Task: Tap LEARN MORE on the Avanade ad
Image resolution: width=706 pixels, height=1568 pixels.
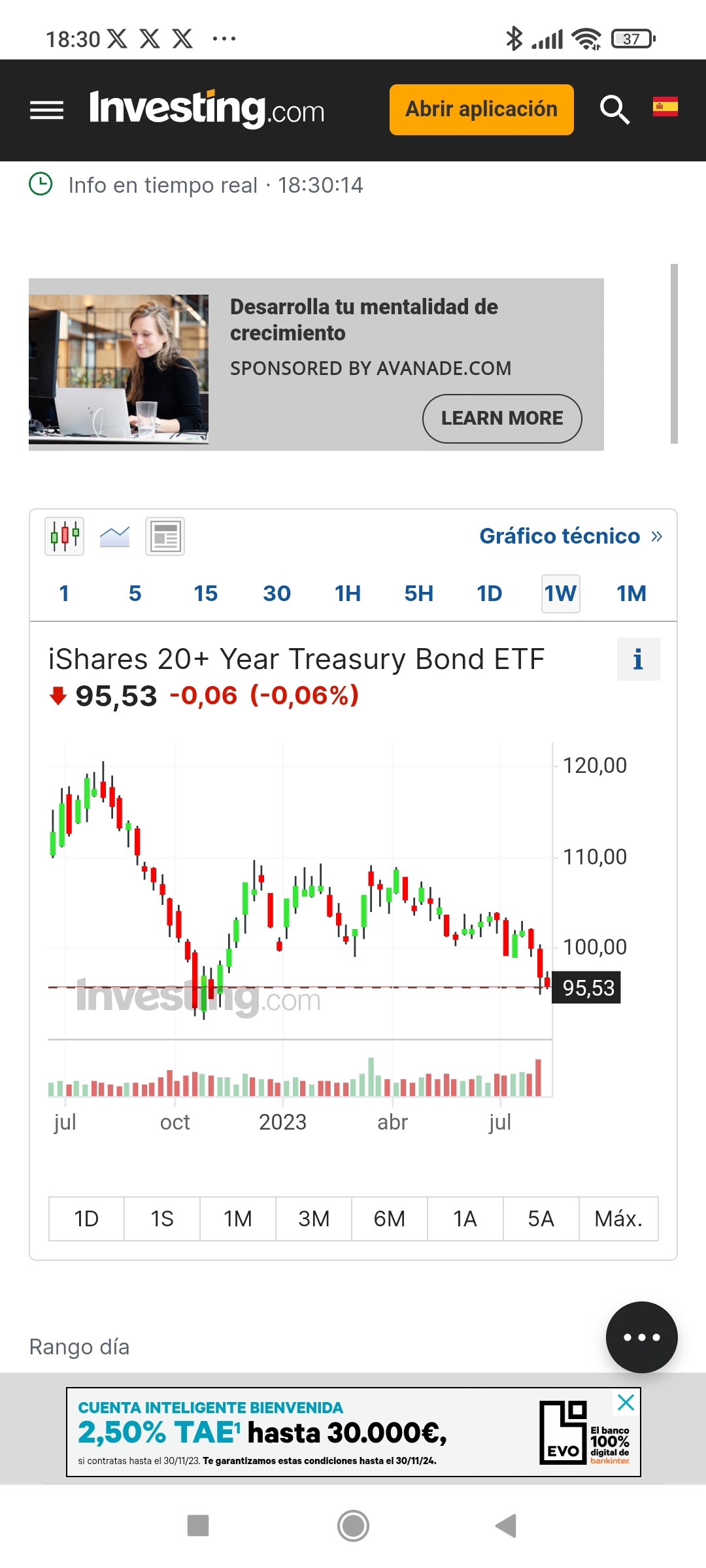Action: click(501, 418)
